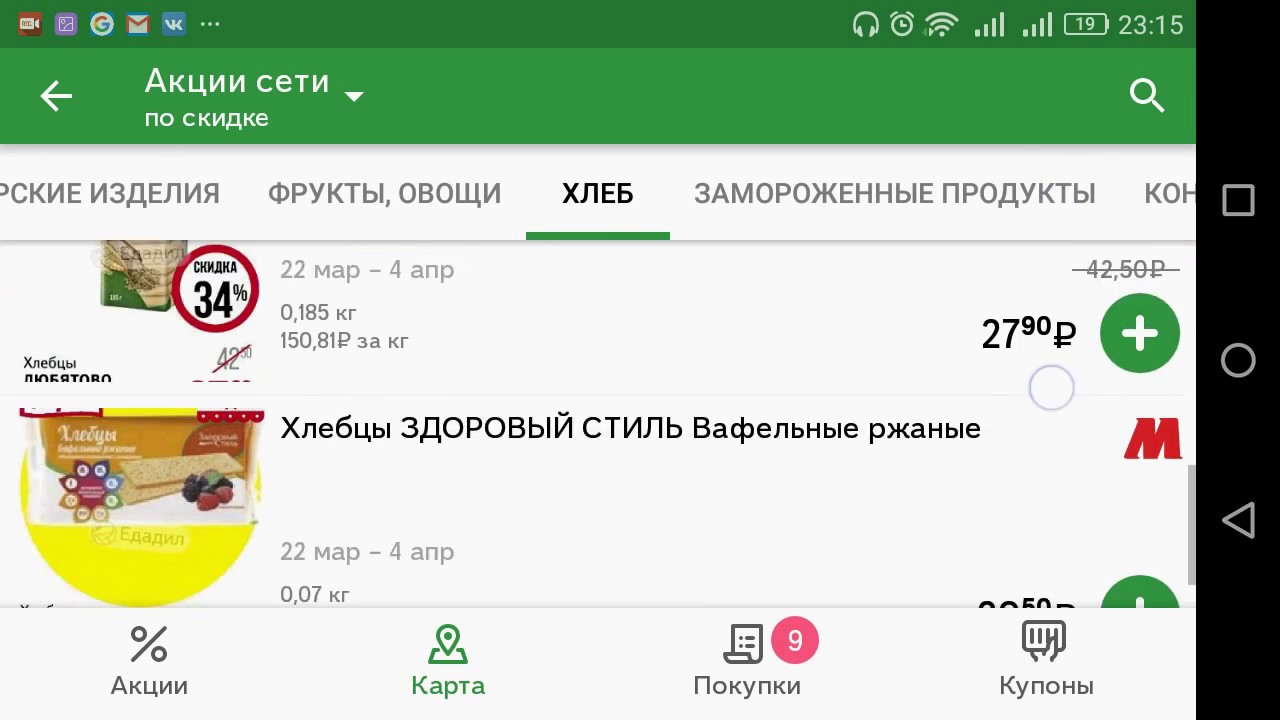Go back with the app bar arrow
The width and height of the screenshot is (1280, 720).
click(x=56, y=96)
